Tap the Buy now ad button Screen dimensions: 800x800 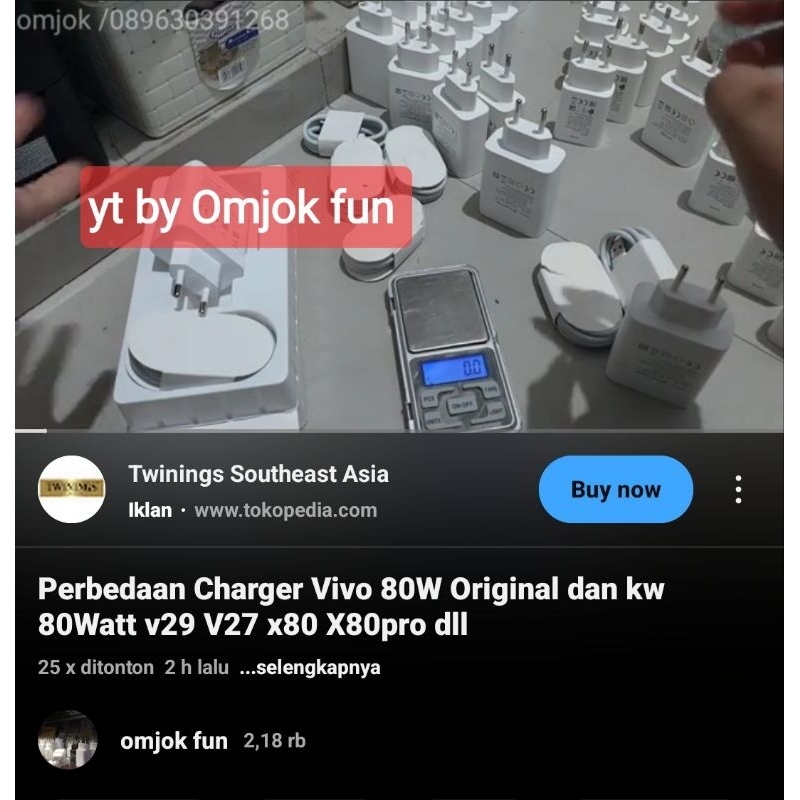615,490
